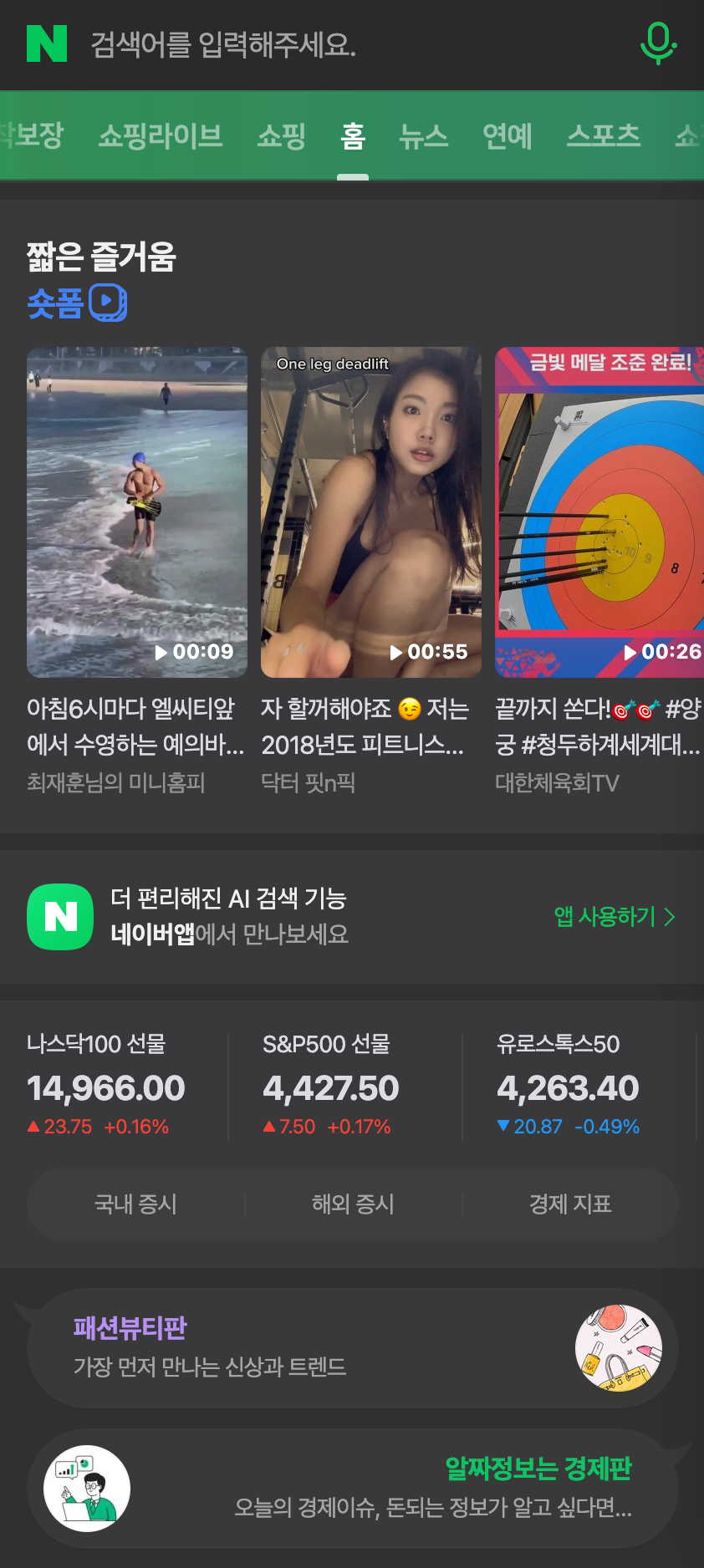Select the 해외 증시 button

tap(351, 1204)
